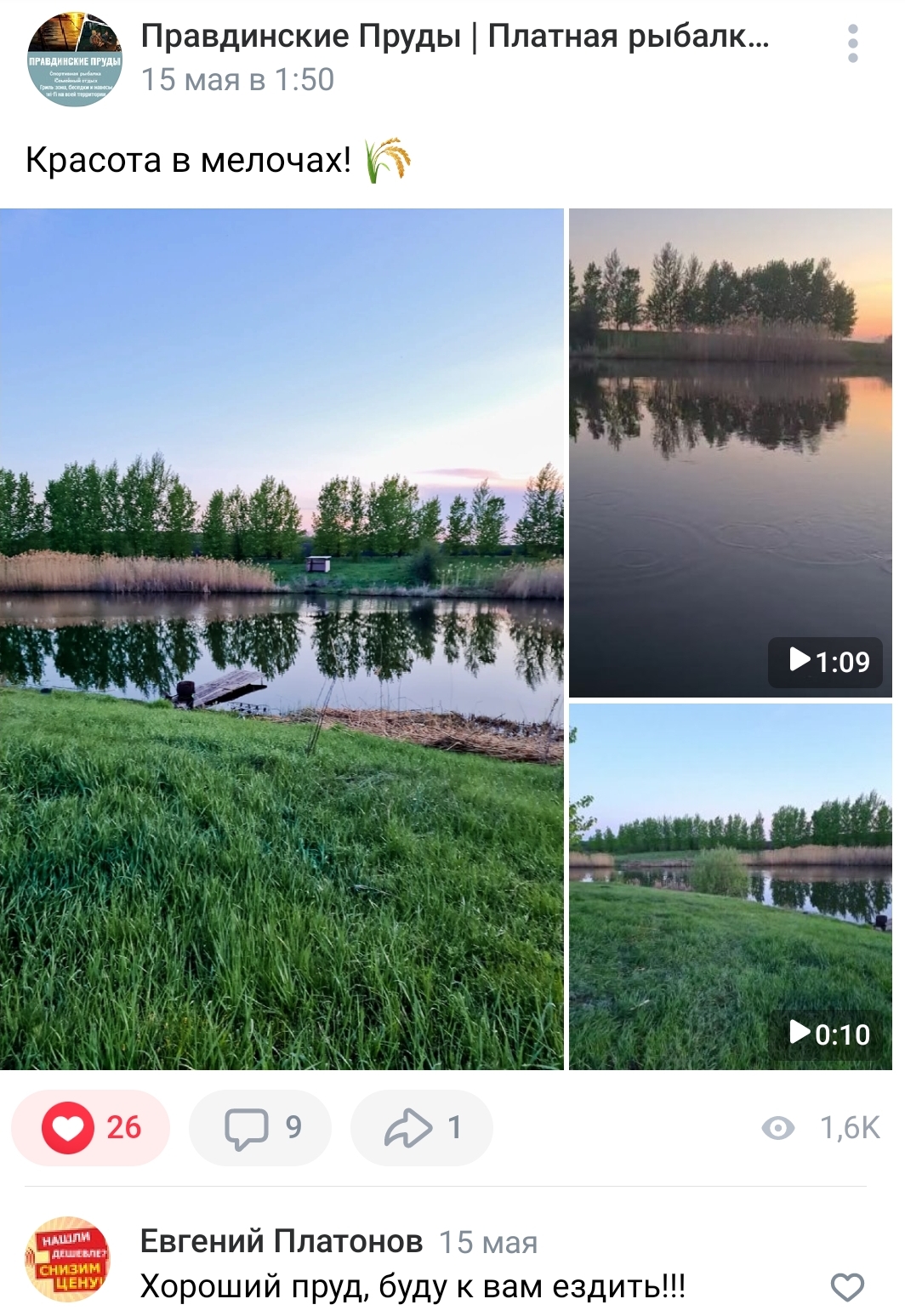
Task: Play the 1:09 sunset pond video
Action: (730, 453)
